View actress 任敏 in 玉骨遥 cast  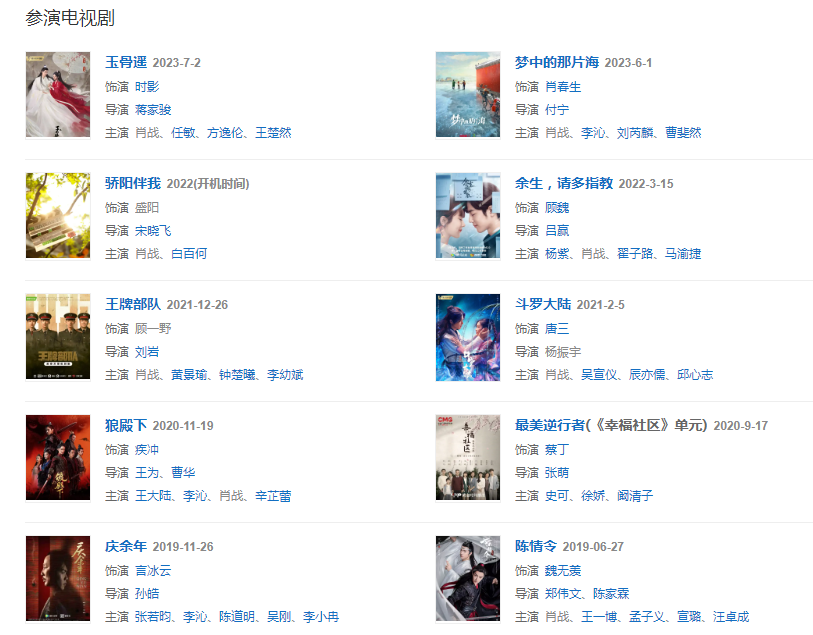point(183,133)
